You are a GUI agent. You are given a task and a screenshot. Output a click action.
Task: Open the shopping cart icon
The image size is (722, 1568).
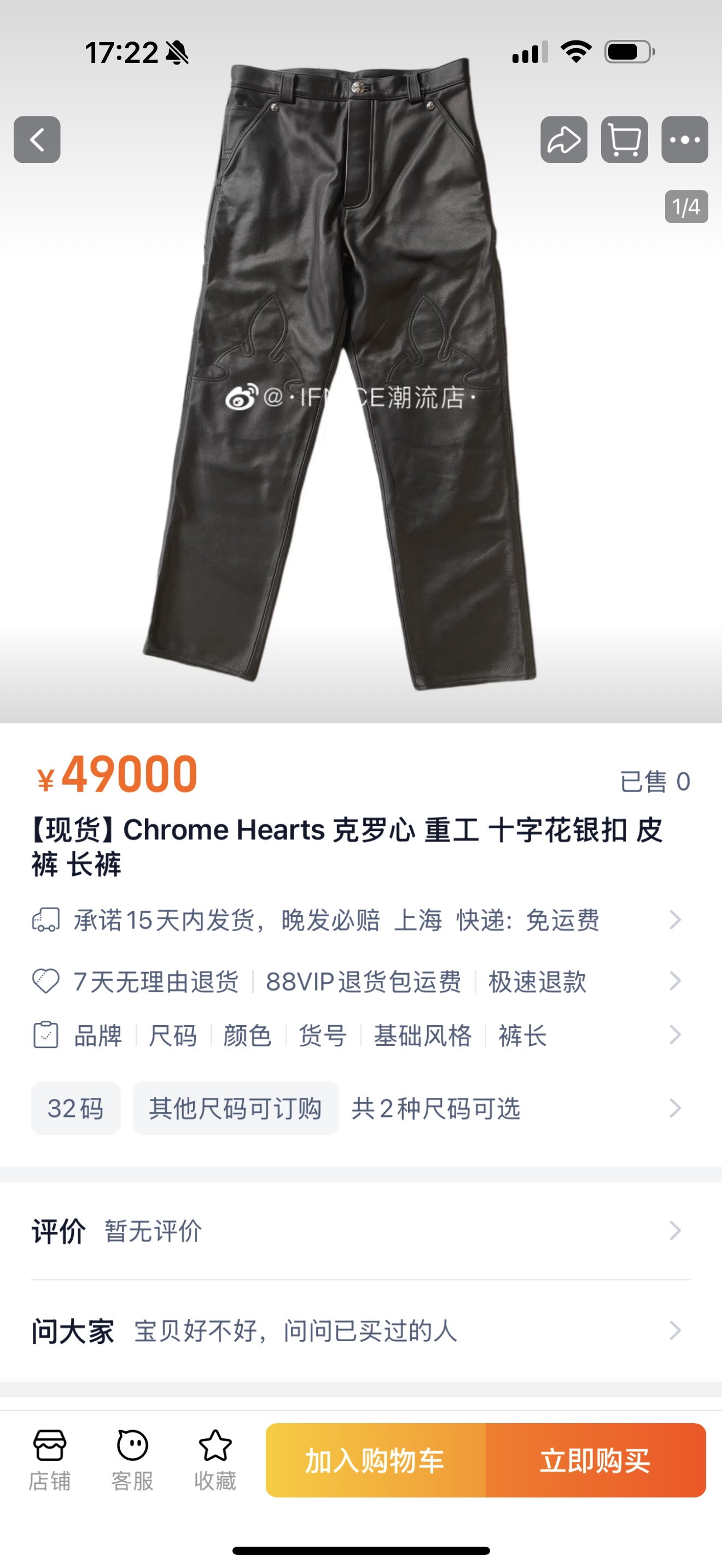(624, 139)
